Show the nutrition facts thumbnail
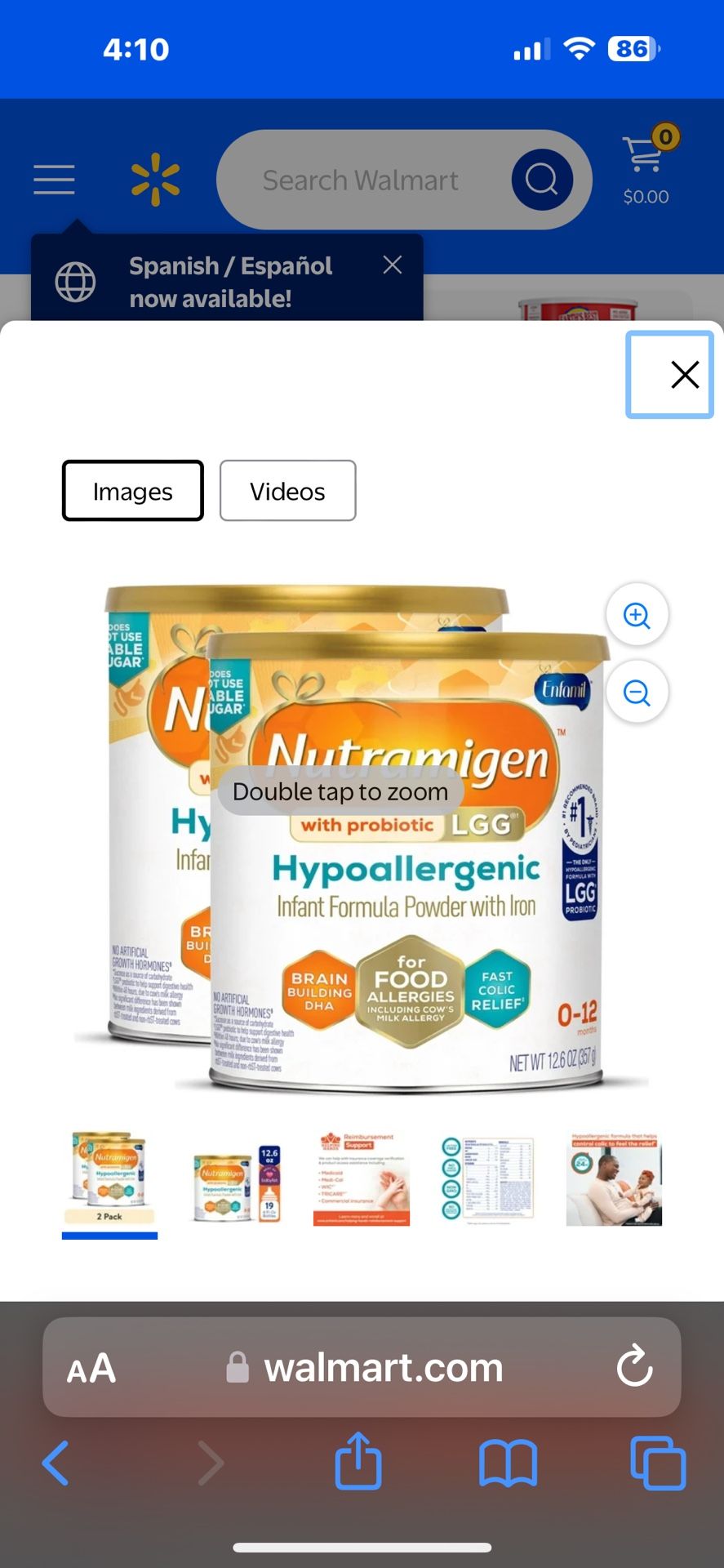The width and height of the screenshot is (724, 1568). (487, 1178)
